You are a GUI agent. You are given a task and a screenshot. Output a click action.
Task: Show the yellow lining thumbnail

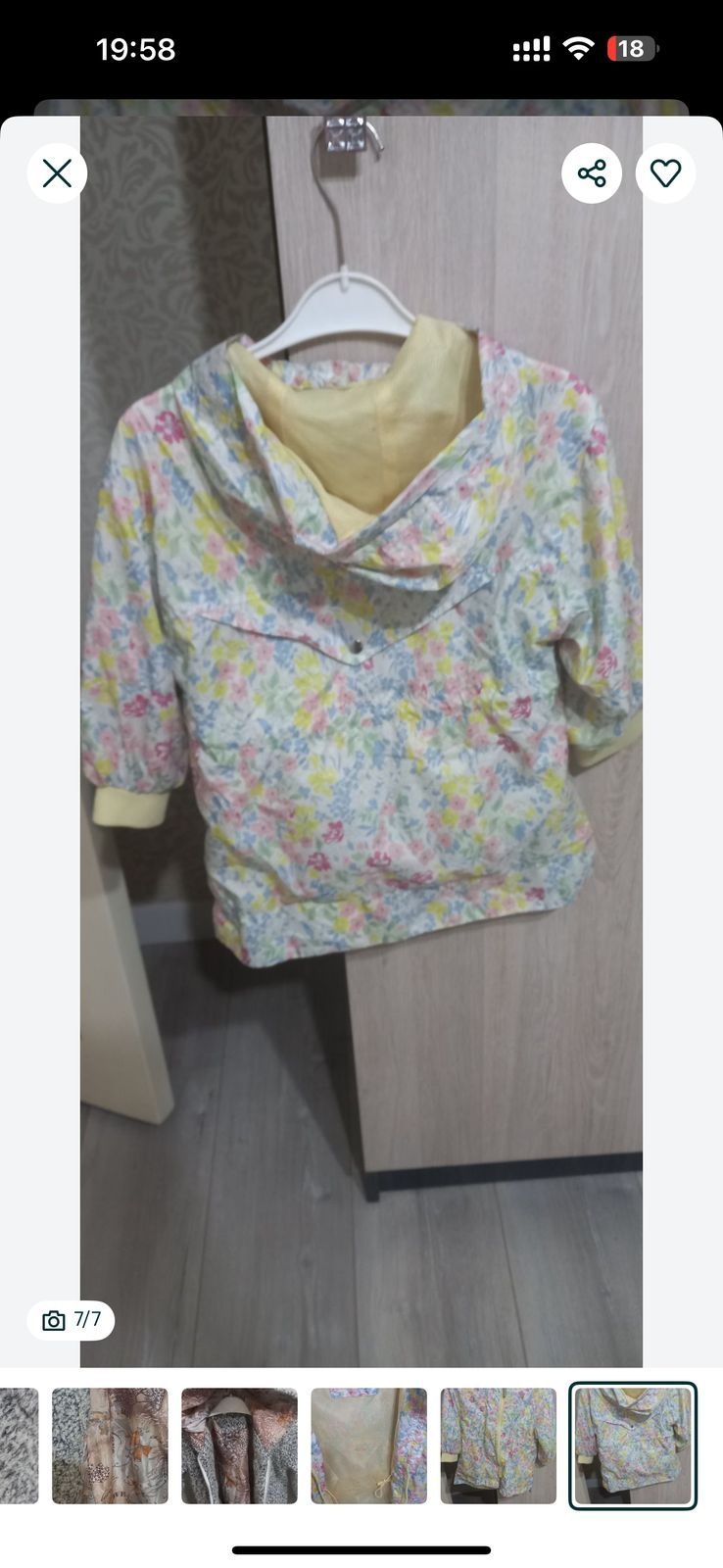[x=369, y=1445]
